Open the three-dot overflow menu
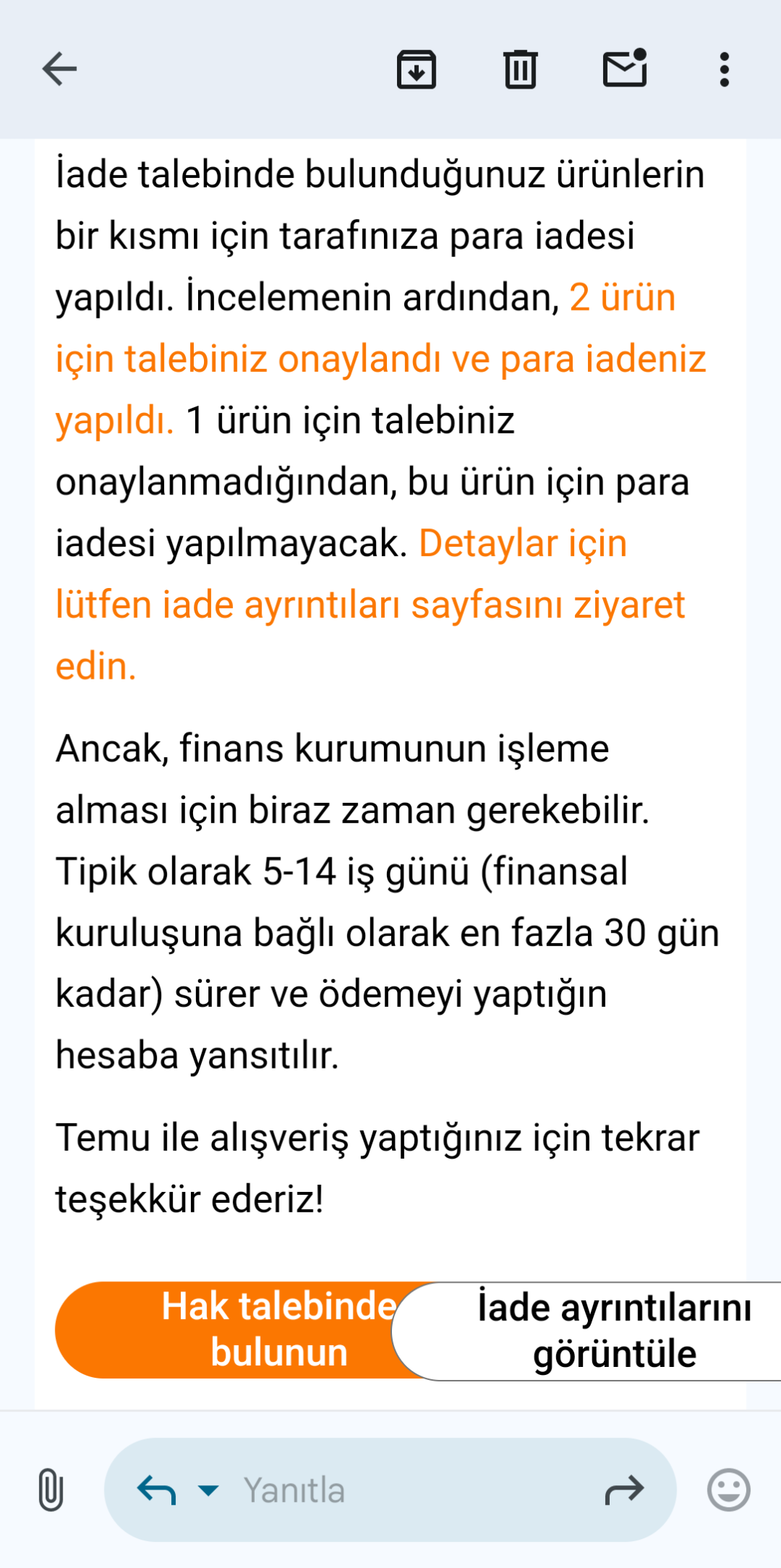This screenshot has width=781, height=1568. point(724,70)
